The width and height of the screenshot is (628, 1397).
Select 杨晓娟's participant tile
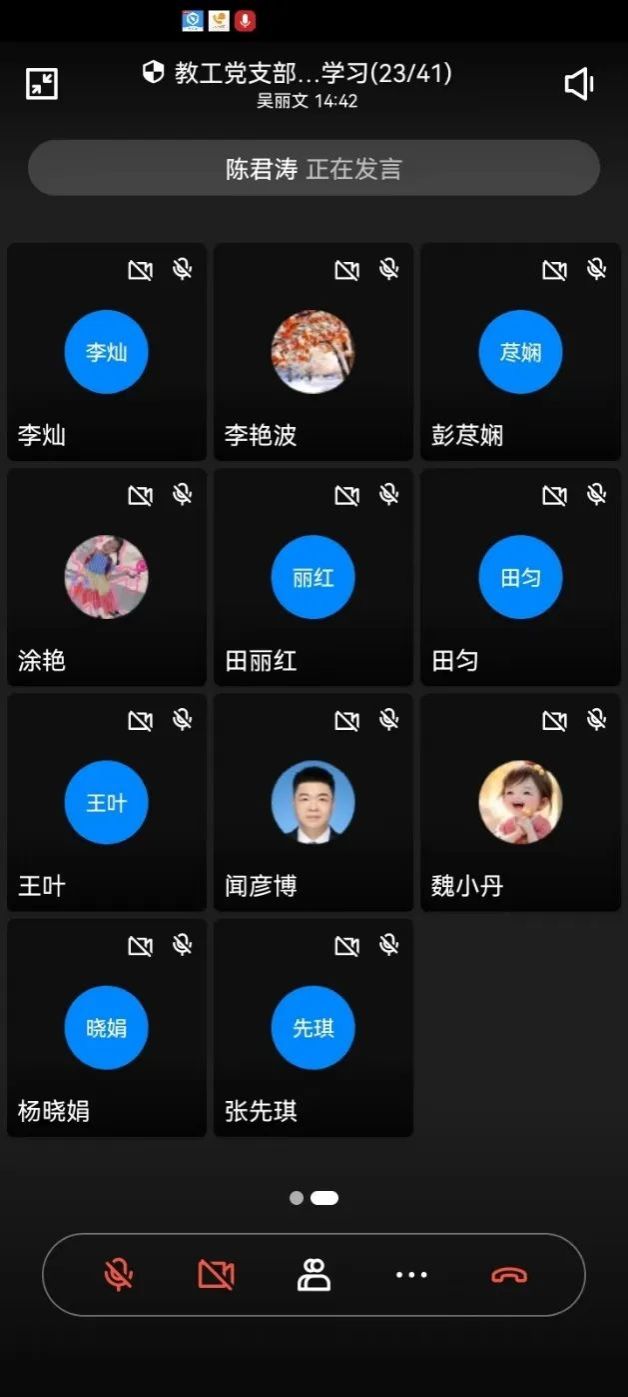click(107, 1027)
